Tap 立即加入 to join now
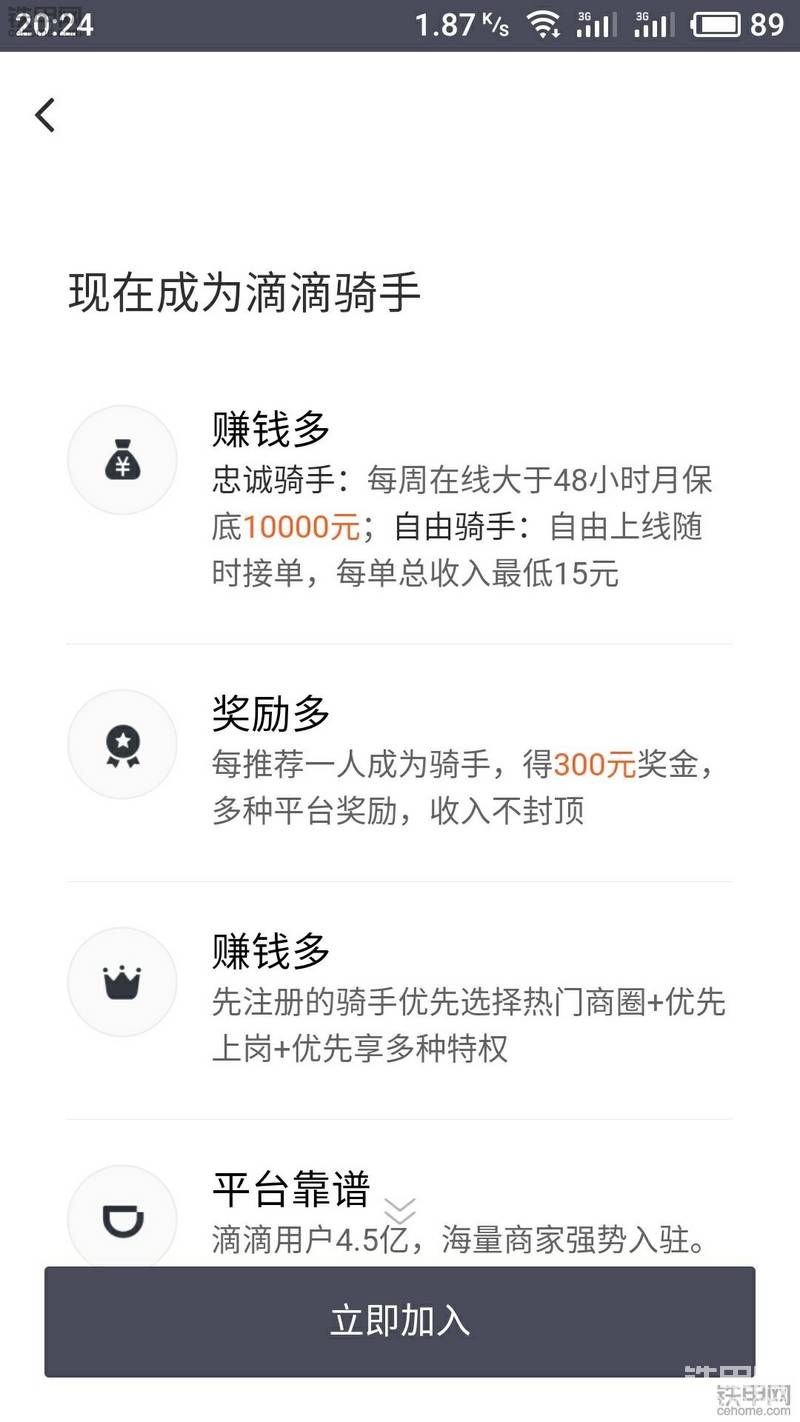 [399, 1322]
